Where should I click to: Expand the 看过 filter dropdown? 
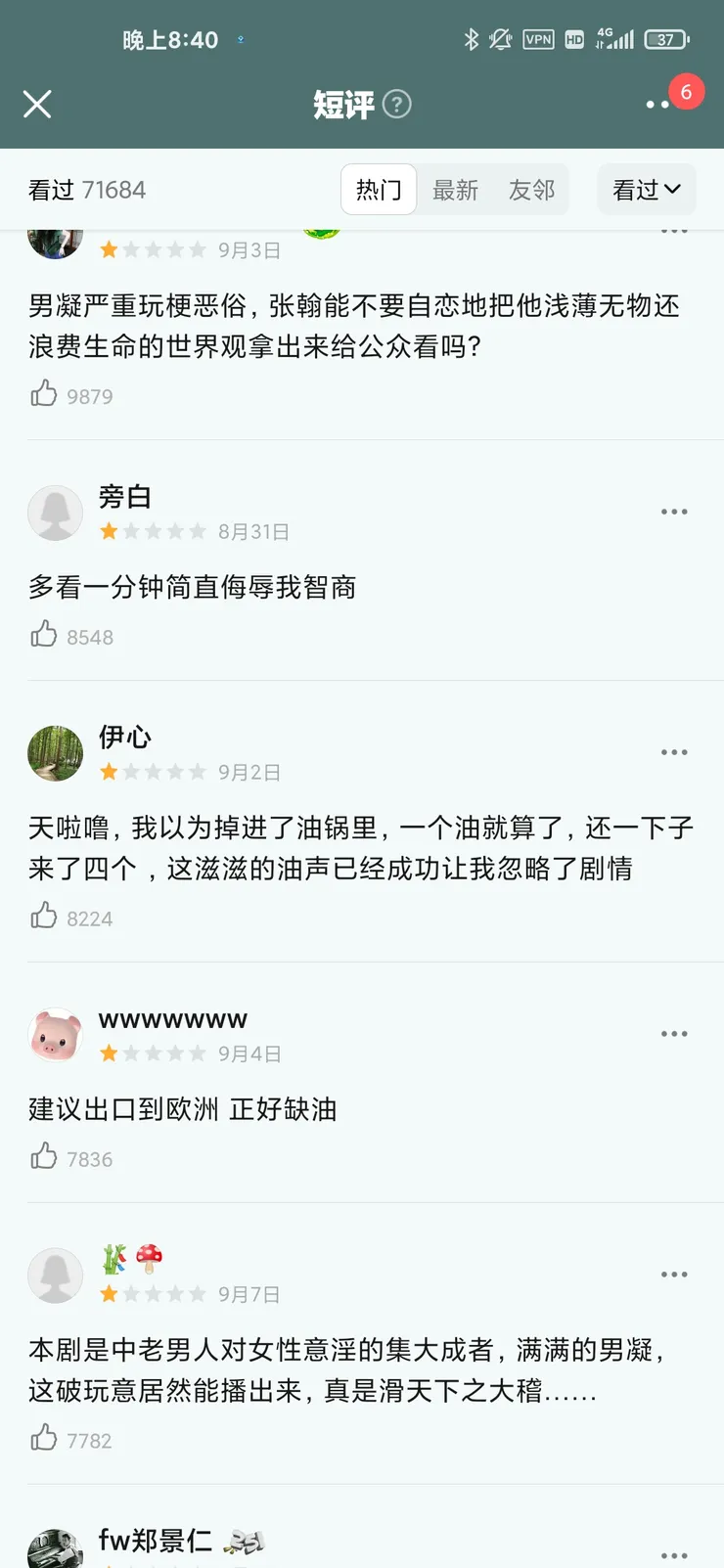(647, 189)
